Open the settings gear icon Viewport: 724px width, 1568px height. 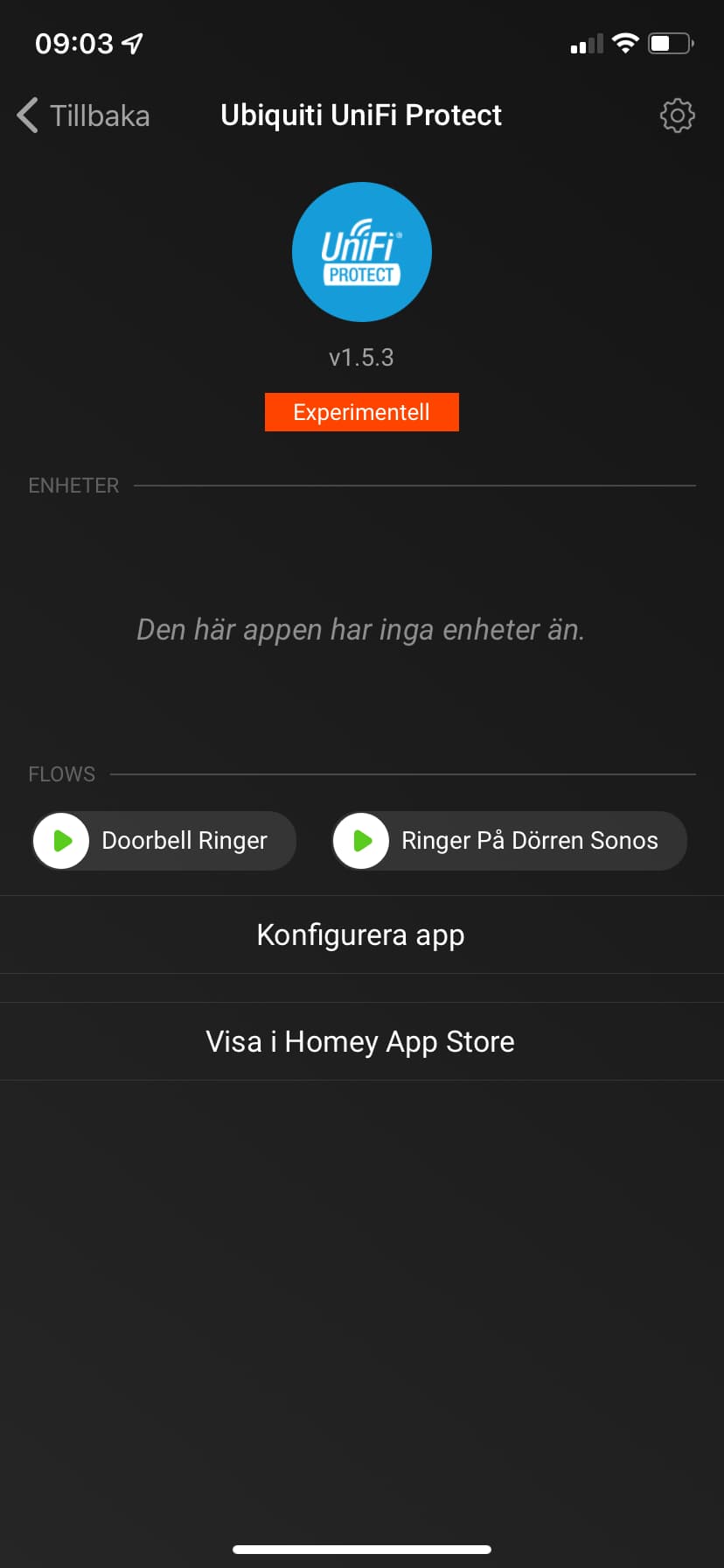pos(677,115)
